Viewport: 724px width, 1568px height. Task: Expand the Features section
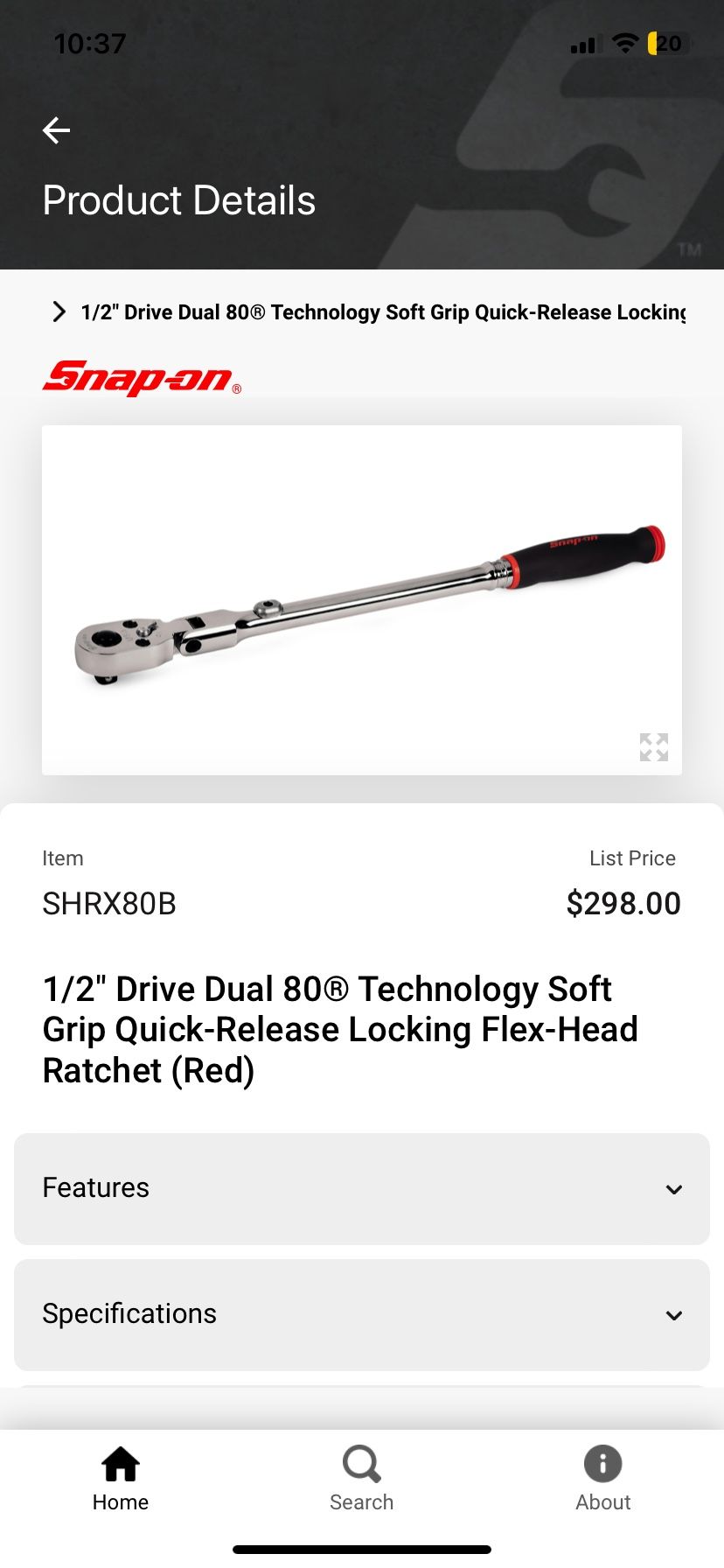362,1188
